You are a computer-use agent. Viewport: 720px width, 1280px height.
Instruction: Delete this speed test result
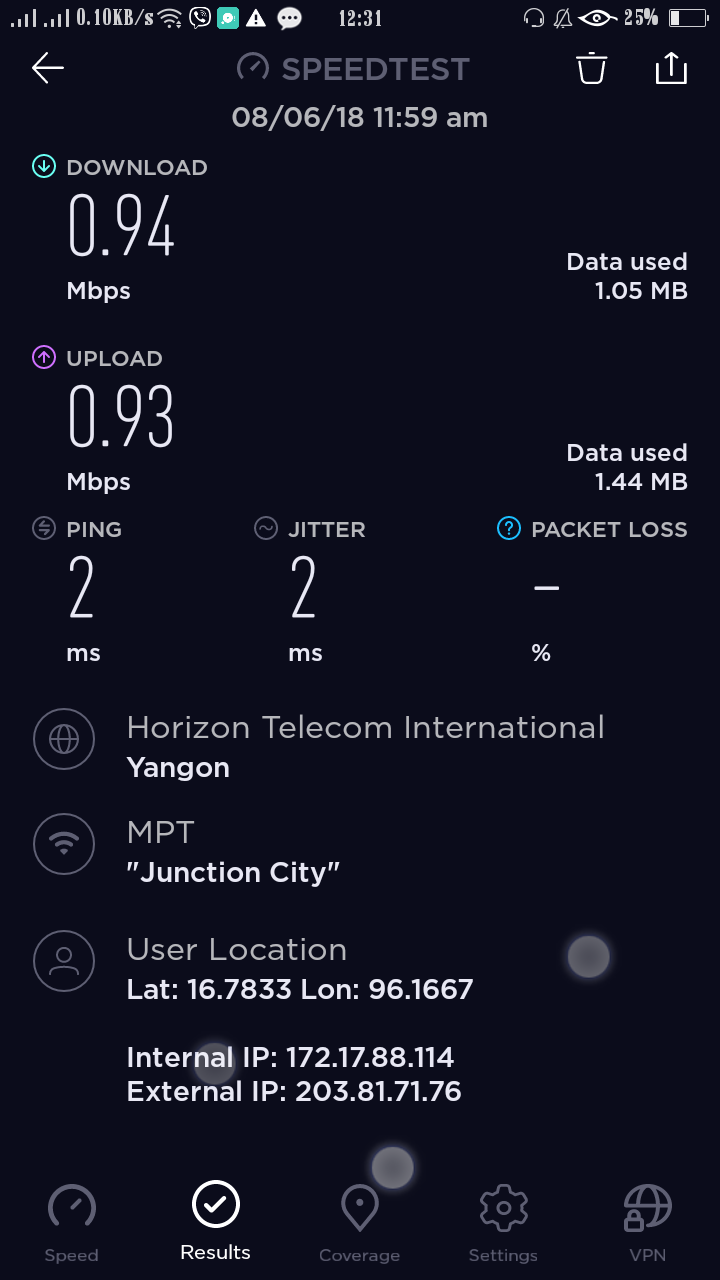click(x=591, y=68)
